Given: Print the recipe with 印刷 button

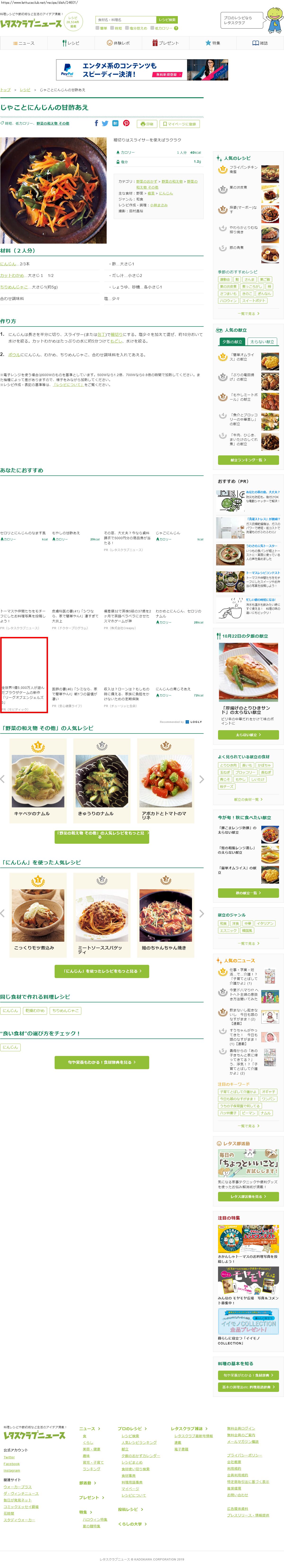Looking at the screenshot, I should point(146,123).
